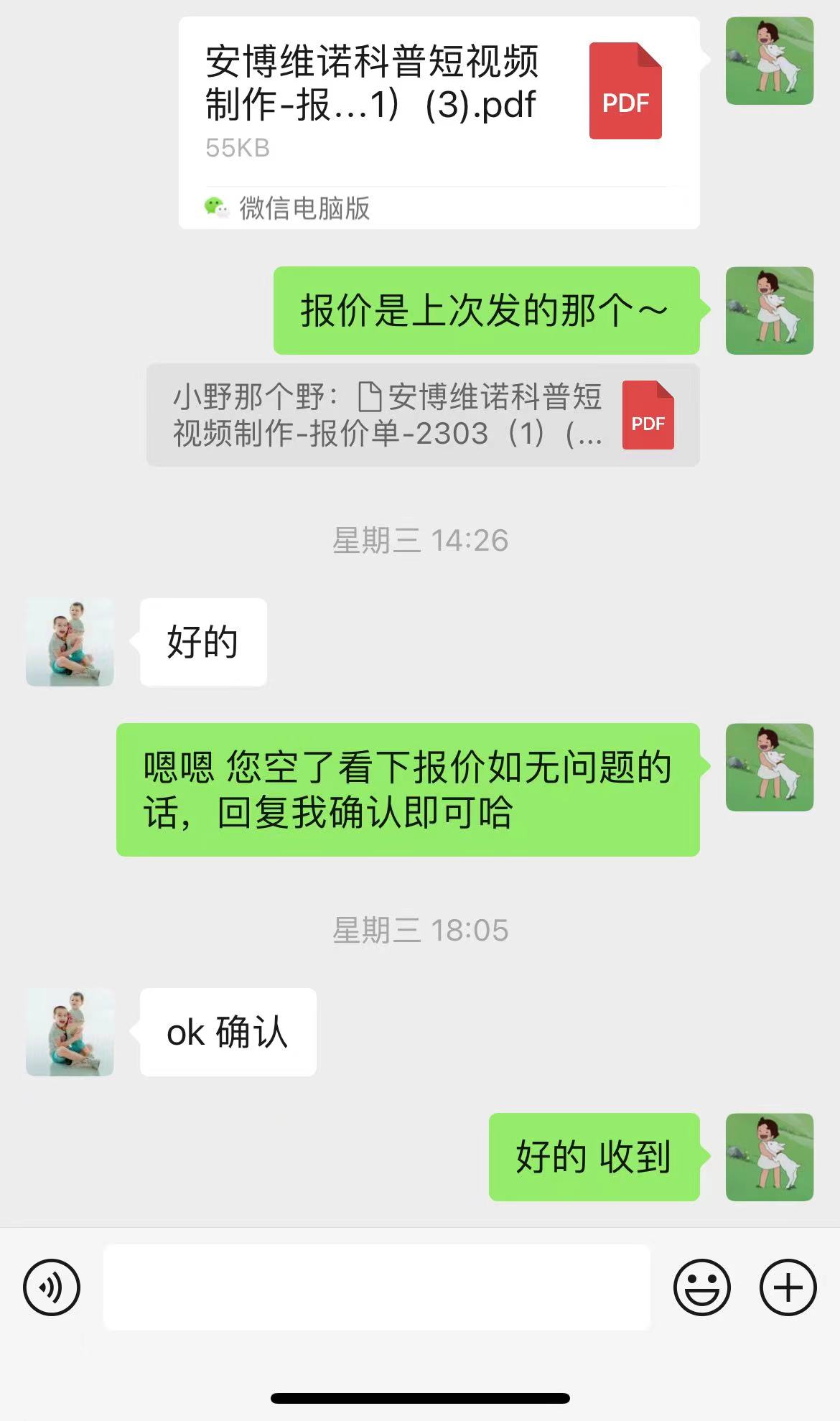Open the emoji sticker panel

point(701,1287)
